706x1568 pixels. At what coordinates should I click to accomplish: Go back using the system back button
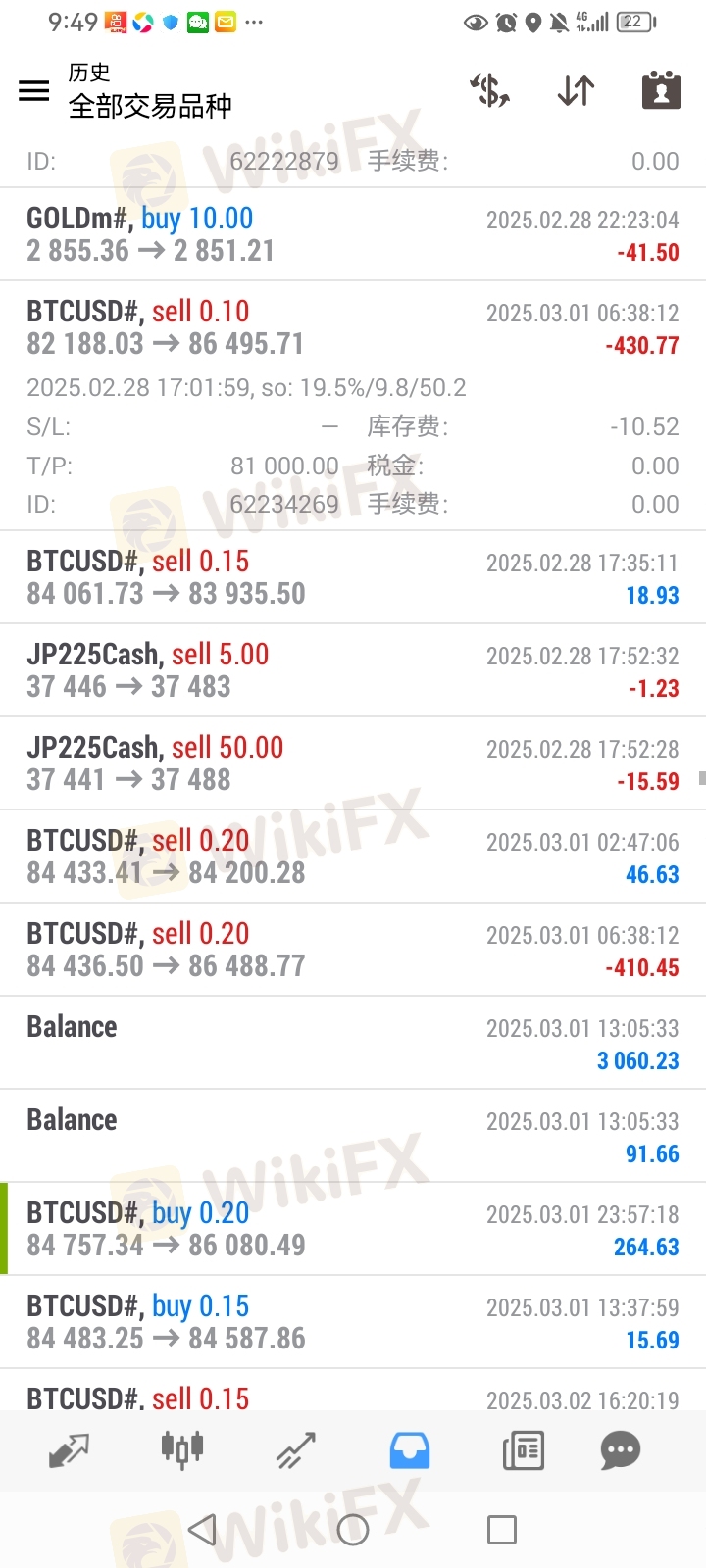click(202, 1530)
